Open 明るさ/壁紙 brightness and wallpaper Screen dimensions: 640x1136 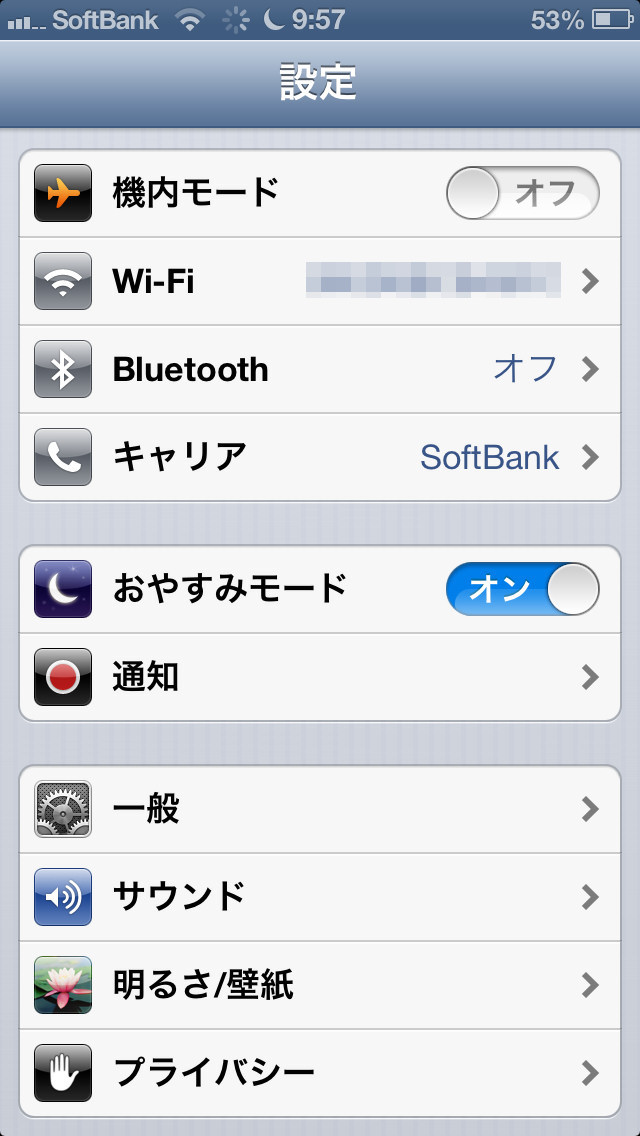[x=320, y=985]
